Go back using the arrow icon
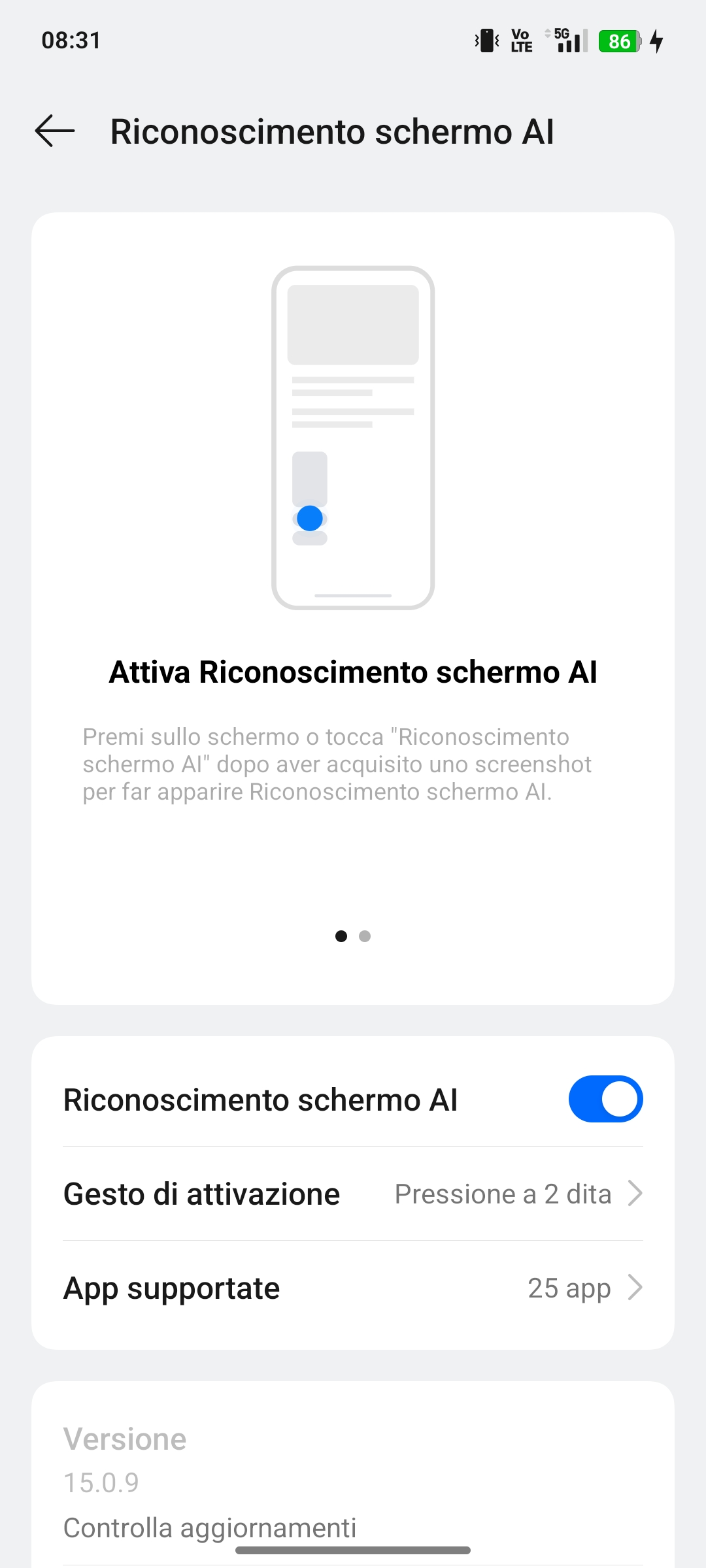 [55, 131]
